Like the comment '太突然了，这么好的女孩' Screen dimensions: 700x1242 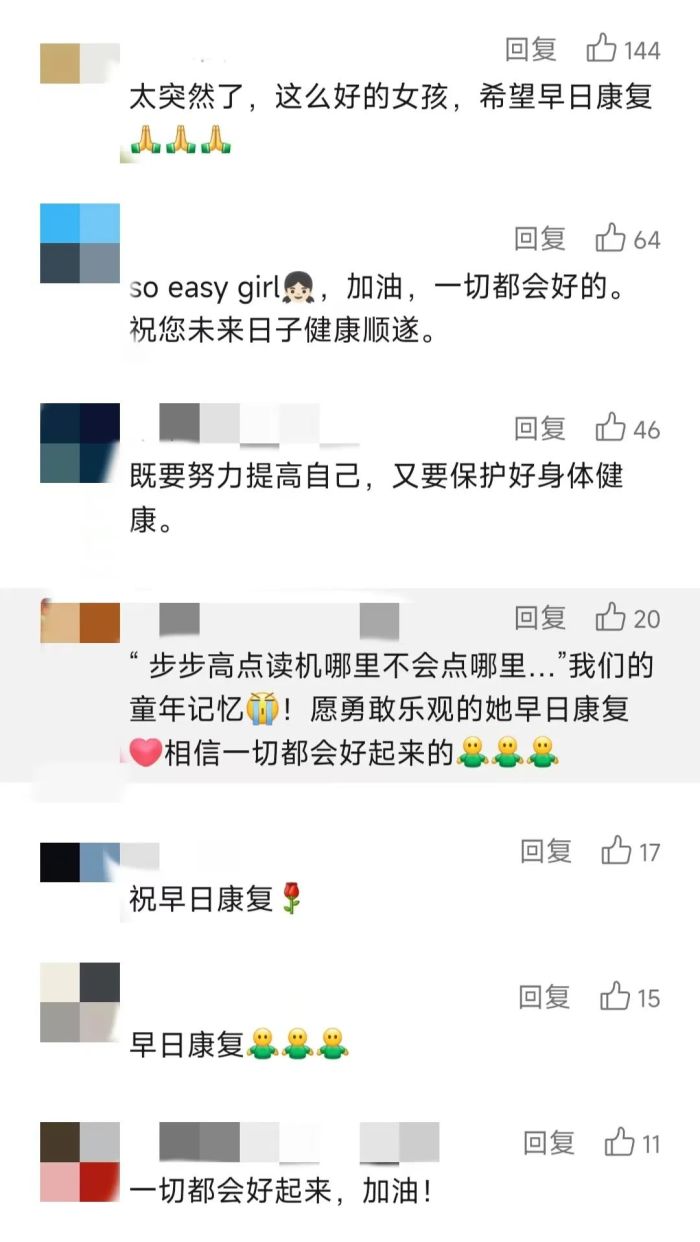pos(601,48)
